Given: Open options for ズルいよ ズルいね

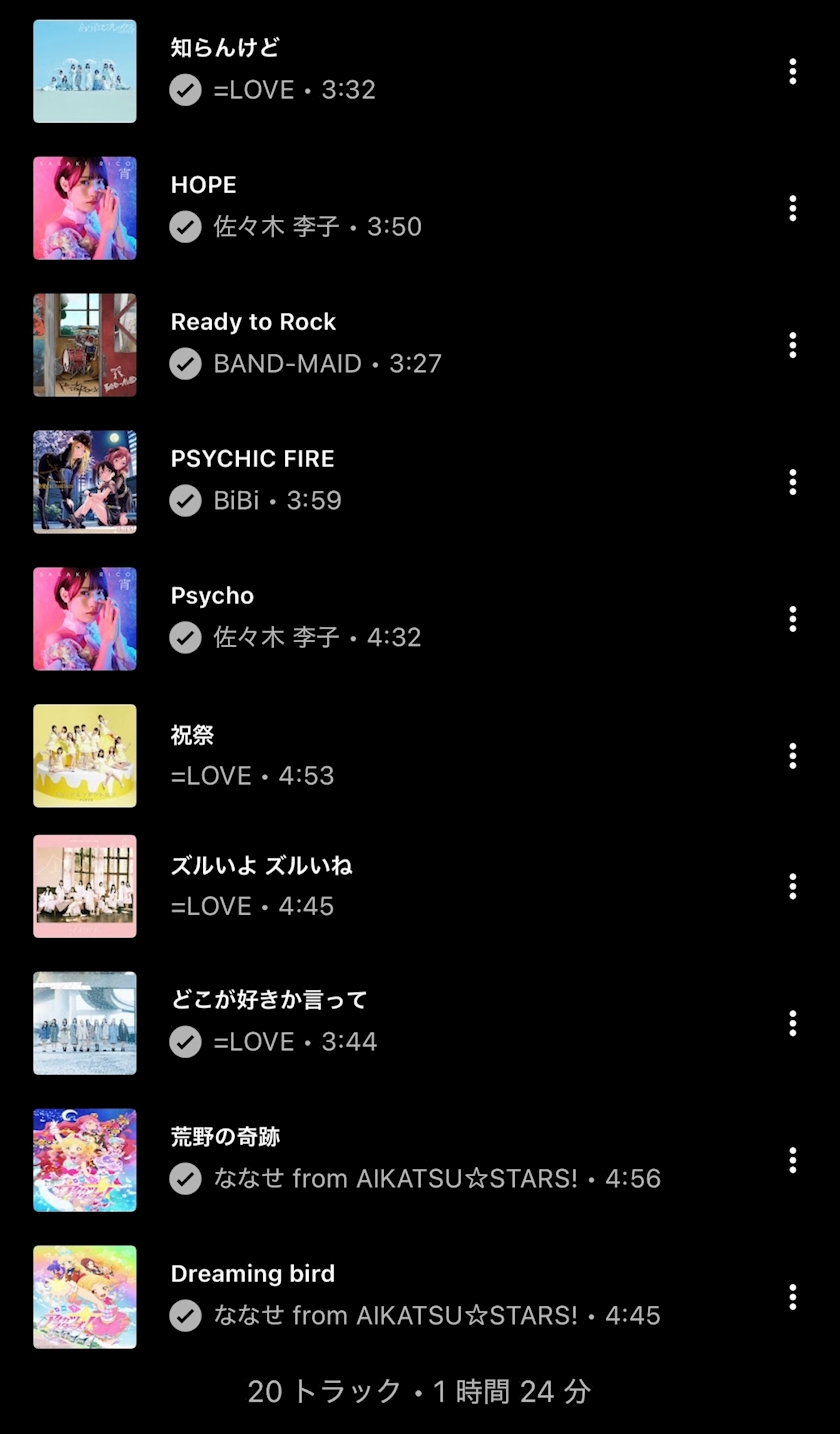Looking at the screenshot, I should [x=792, y=886].
